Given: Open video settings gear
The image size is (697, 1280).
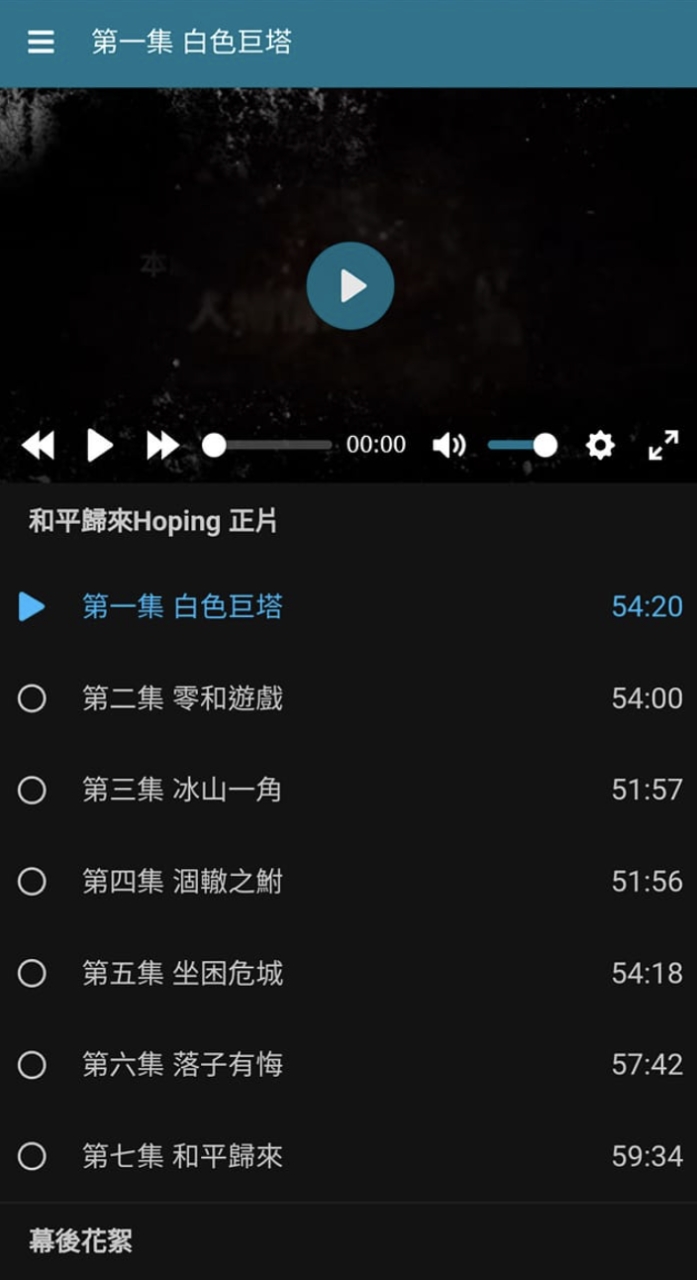Looking at the screenshot, I should tap(600, 445).
